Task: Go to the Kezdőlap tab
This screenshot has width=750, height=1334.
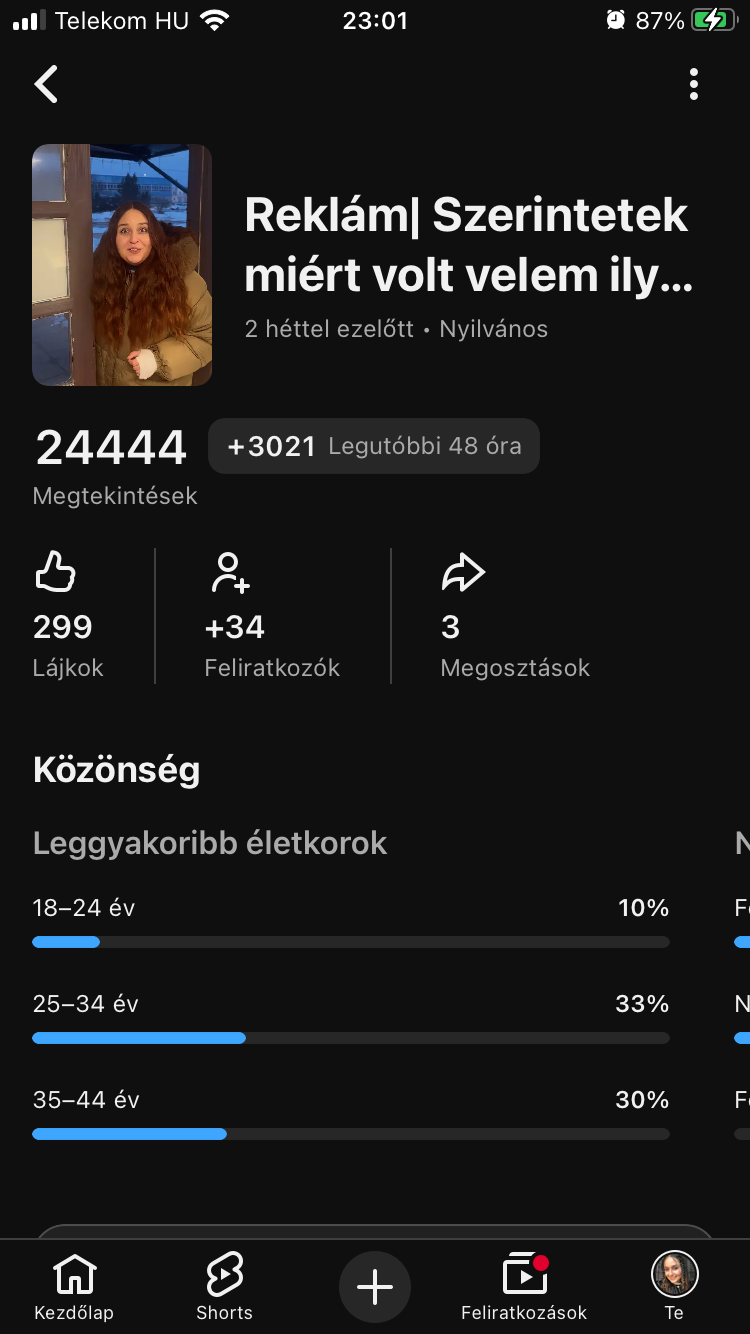Action: (74, 1286)
